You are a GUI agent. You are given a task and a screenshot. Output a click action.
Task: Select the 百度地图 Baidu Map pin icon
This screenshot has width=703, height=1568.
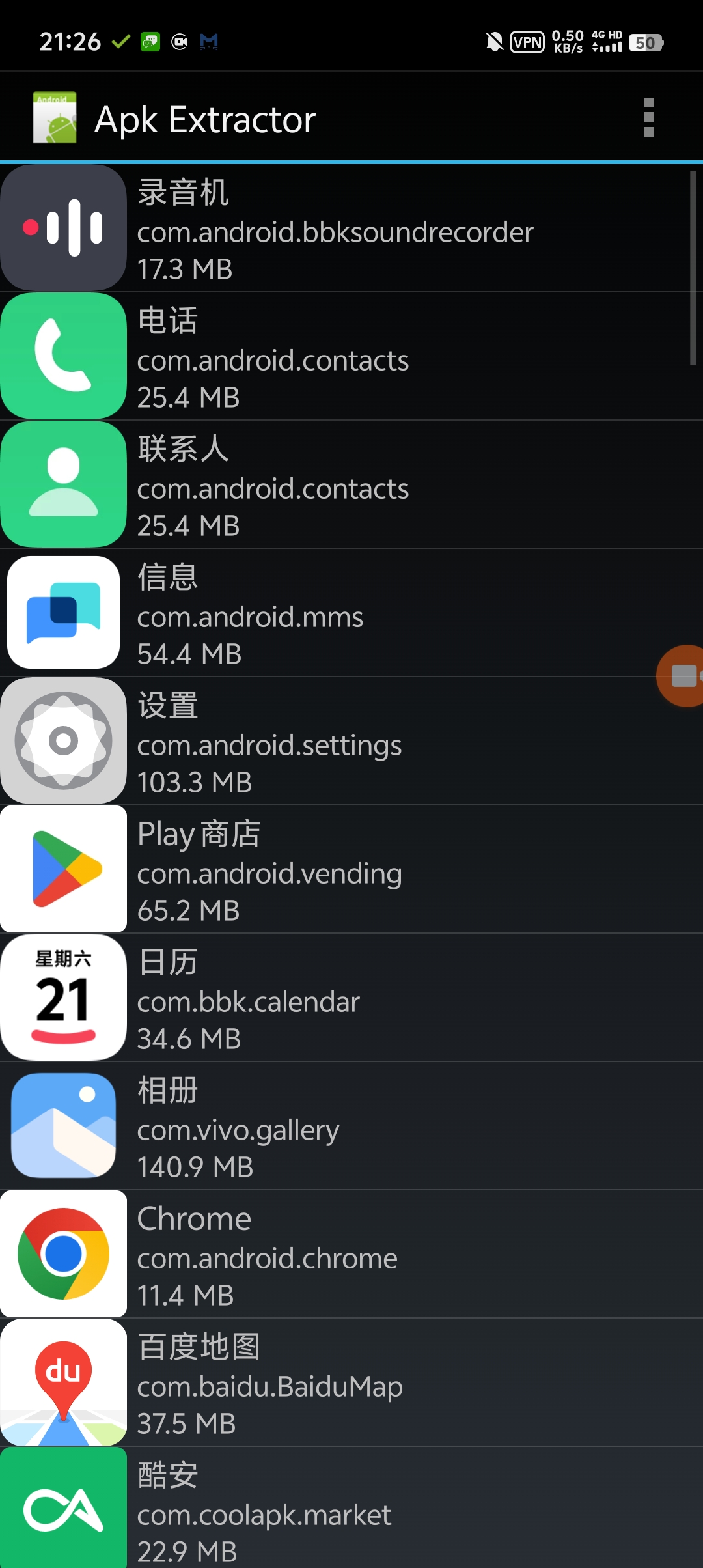click(x=63, y=1380)
